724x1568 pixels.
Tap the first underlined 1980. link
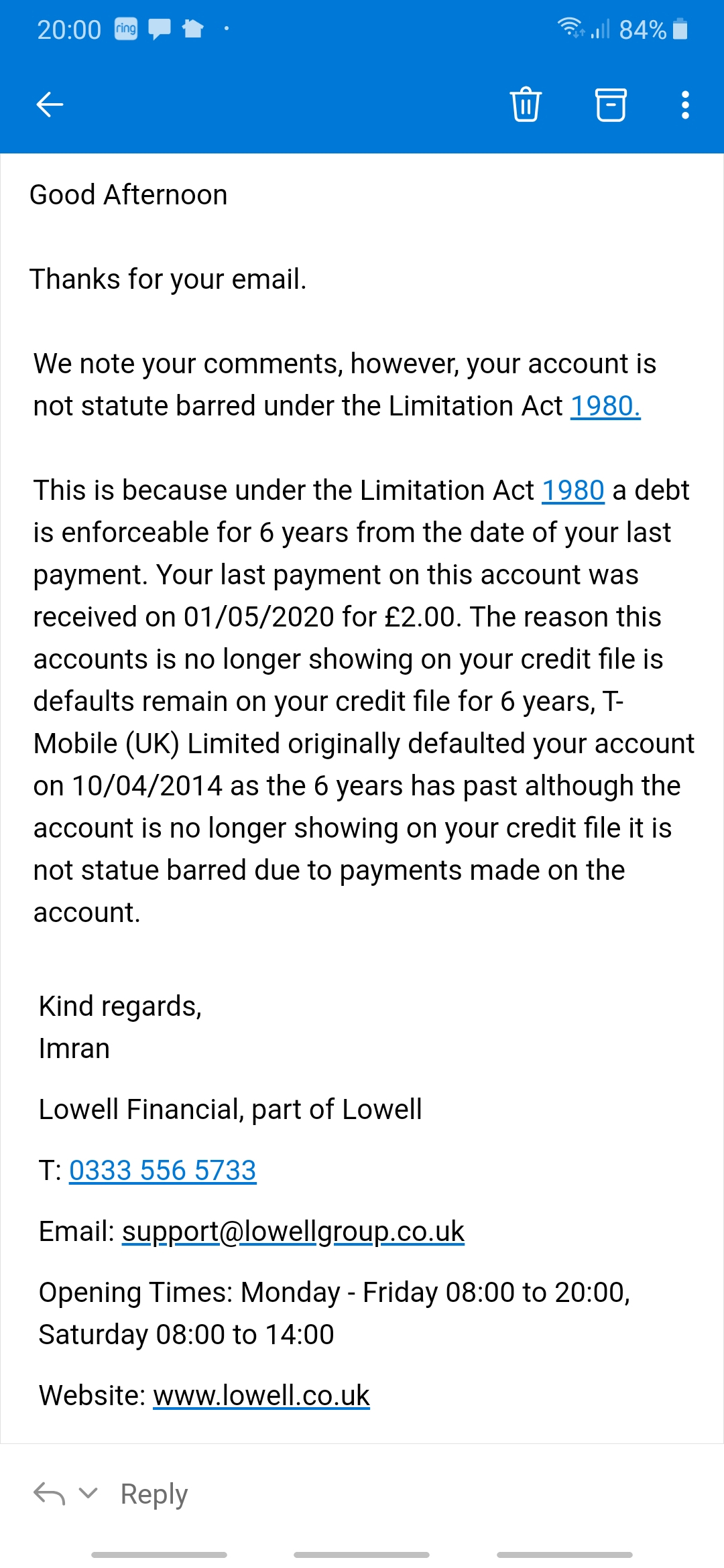tap(605, 406)
